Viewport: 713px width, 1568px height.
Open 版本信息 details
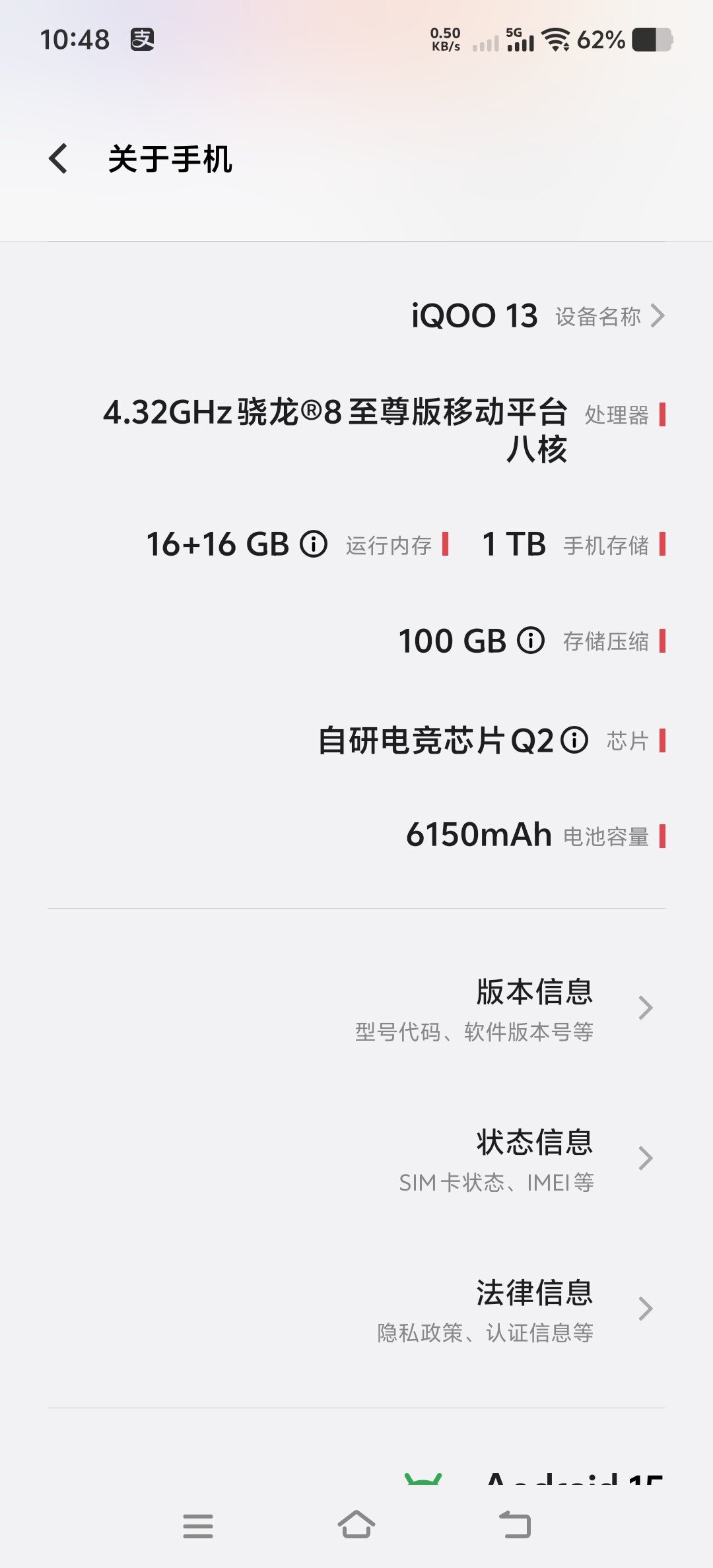pos(502,1008)
